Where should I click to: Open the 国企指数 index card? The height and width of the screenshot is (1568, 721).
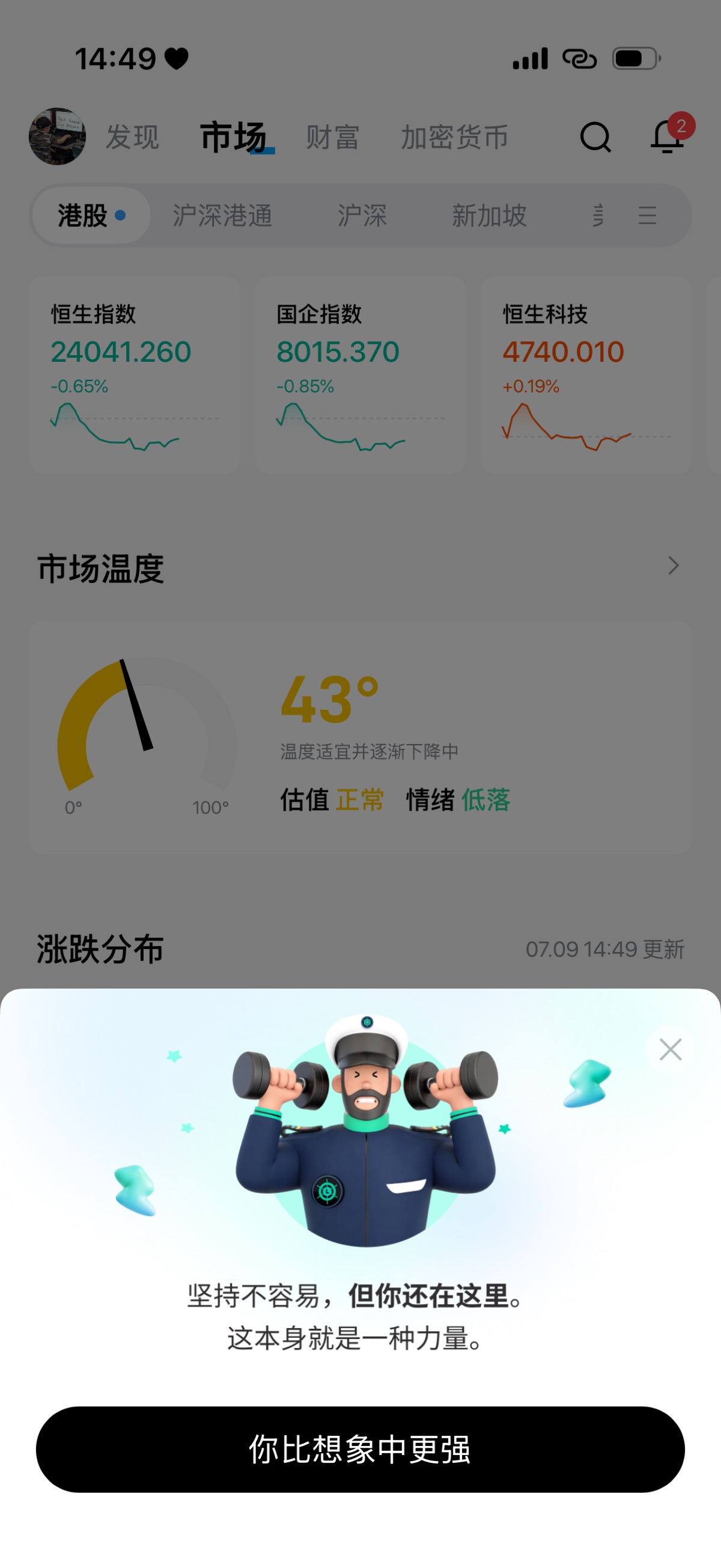(x=360, y=375)
